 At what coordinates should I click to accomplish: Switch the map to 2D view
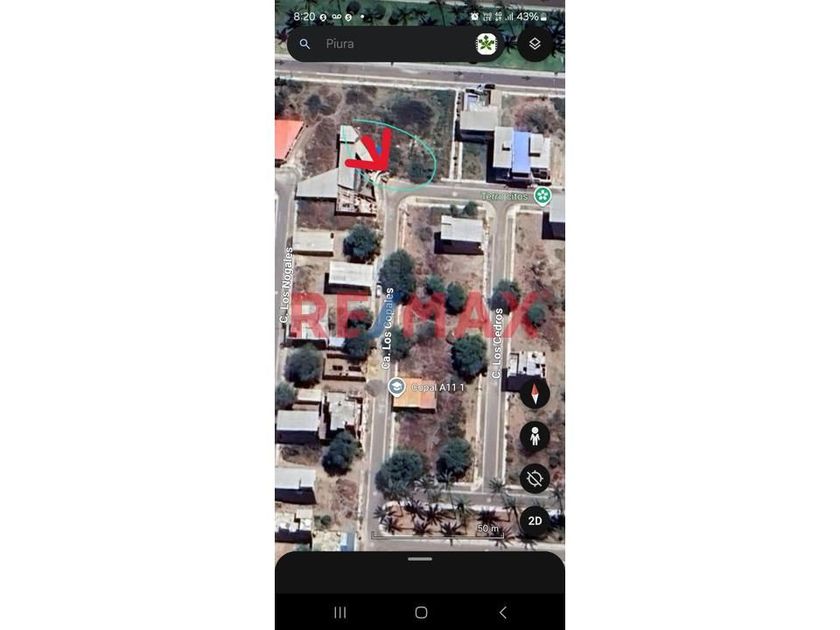[535, 521]
